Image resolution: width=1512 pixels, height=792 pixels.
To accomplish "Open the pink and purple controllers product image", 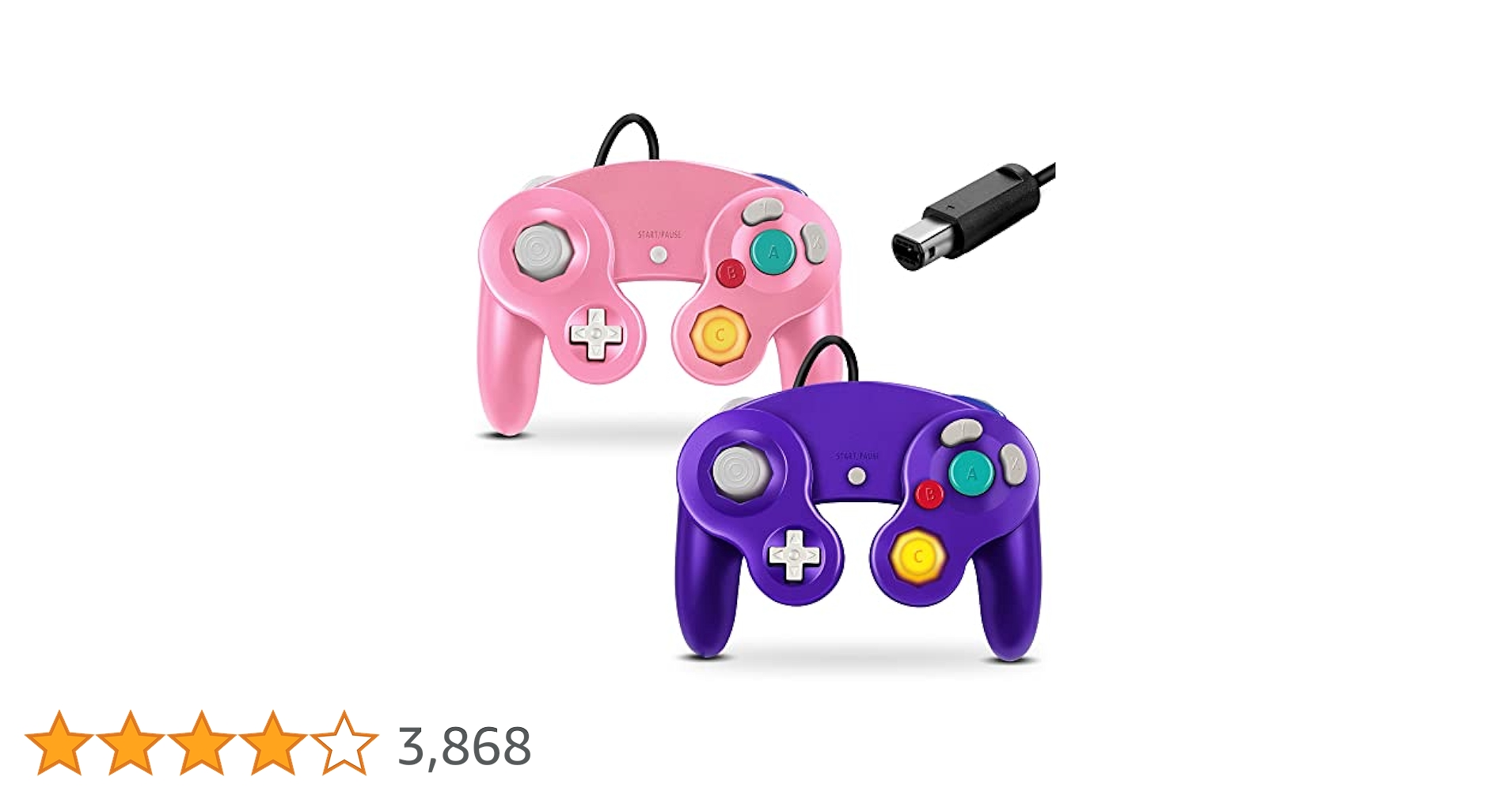I will coord(765,388).
